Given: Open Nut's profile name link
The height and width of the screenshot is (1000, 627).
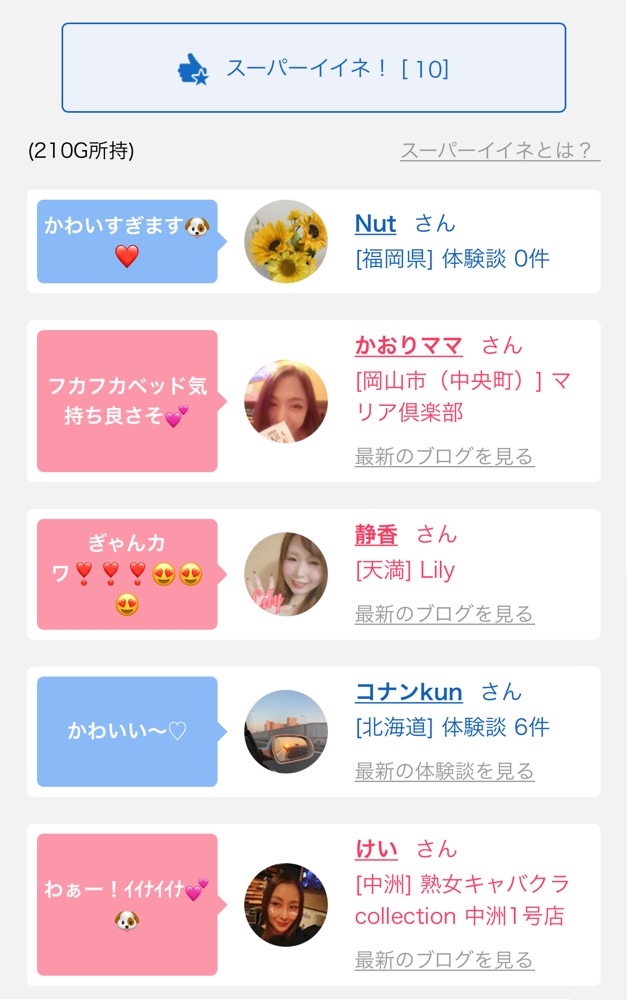Looking at the screenshot, I should point(375,224).
